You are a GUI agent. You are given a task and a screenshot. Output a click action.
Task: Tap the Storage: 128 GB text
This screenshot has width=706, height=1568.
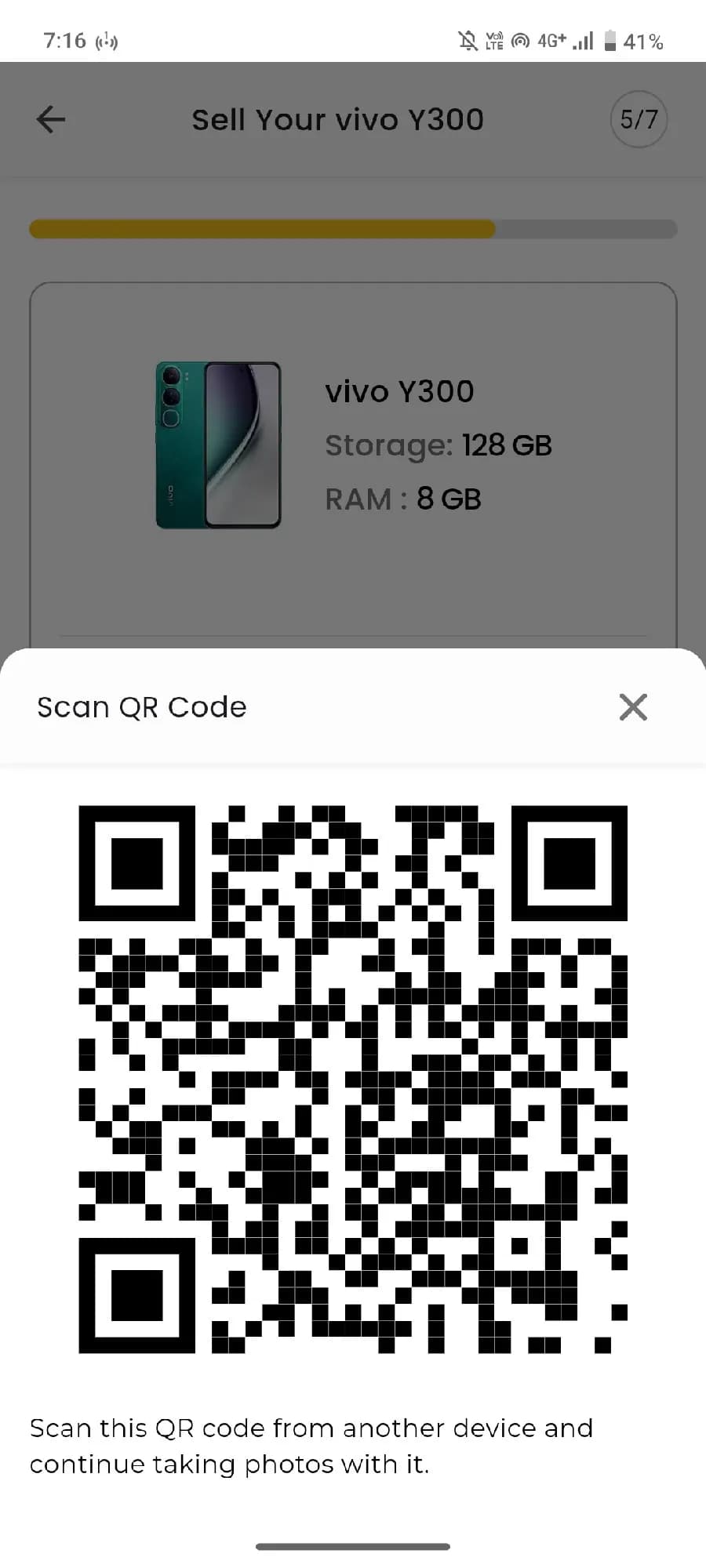pyautogui.click(x=438, y=445)
